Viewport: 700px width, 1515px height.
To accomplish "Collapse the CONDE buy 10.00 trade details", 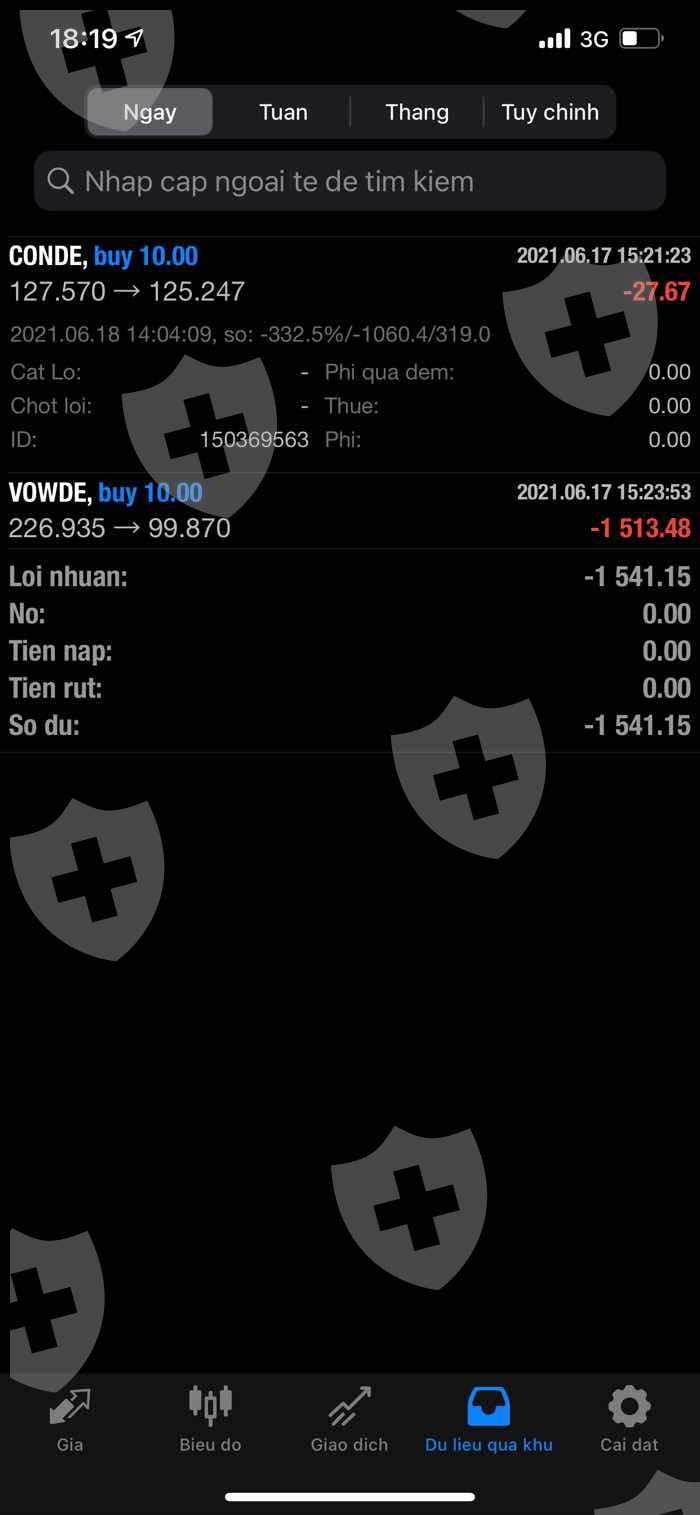I will point(350,273).
